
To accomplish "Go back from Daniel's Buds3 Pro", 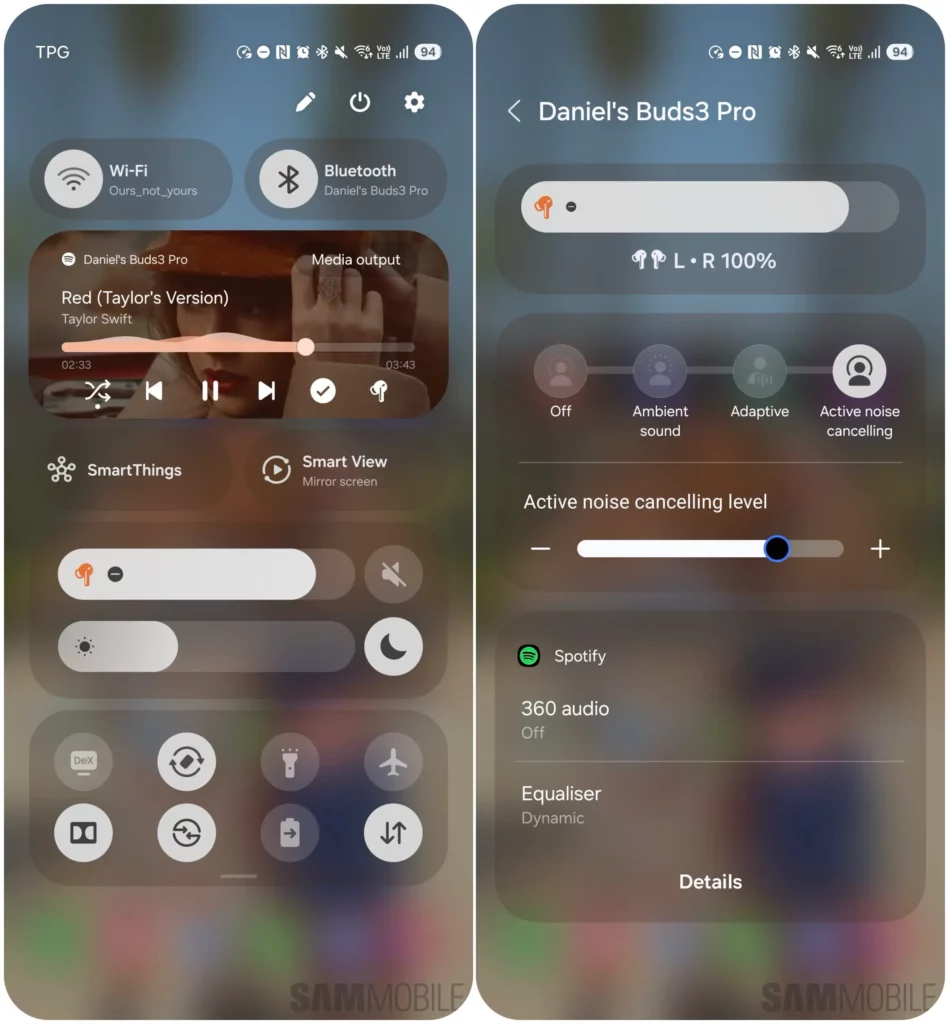I will tap(514, 111).
